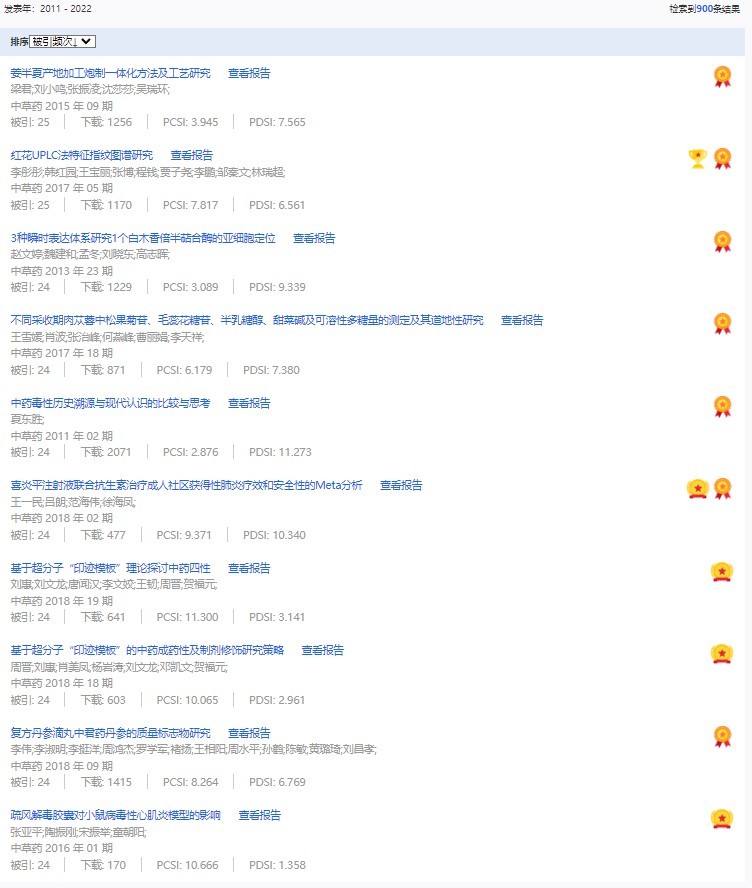Screen dimensions: 752x888
Task: View report for 复方丹参滴丸 article
Action: point(249,732)
